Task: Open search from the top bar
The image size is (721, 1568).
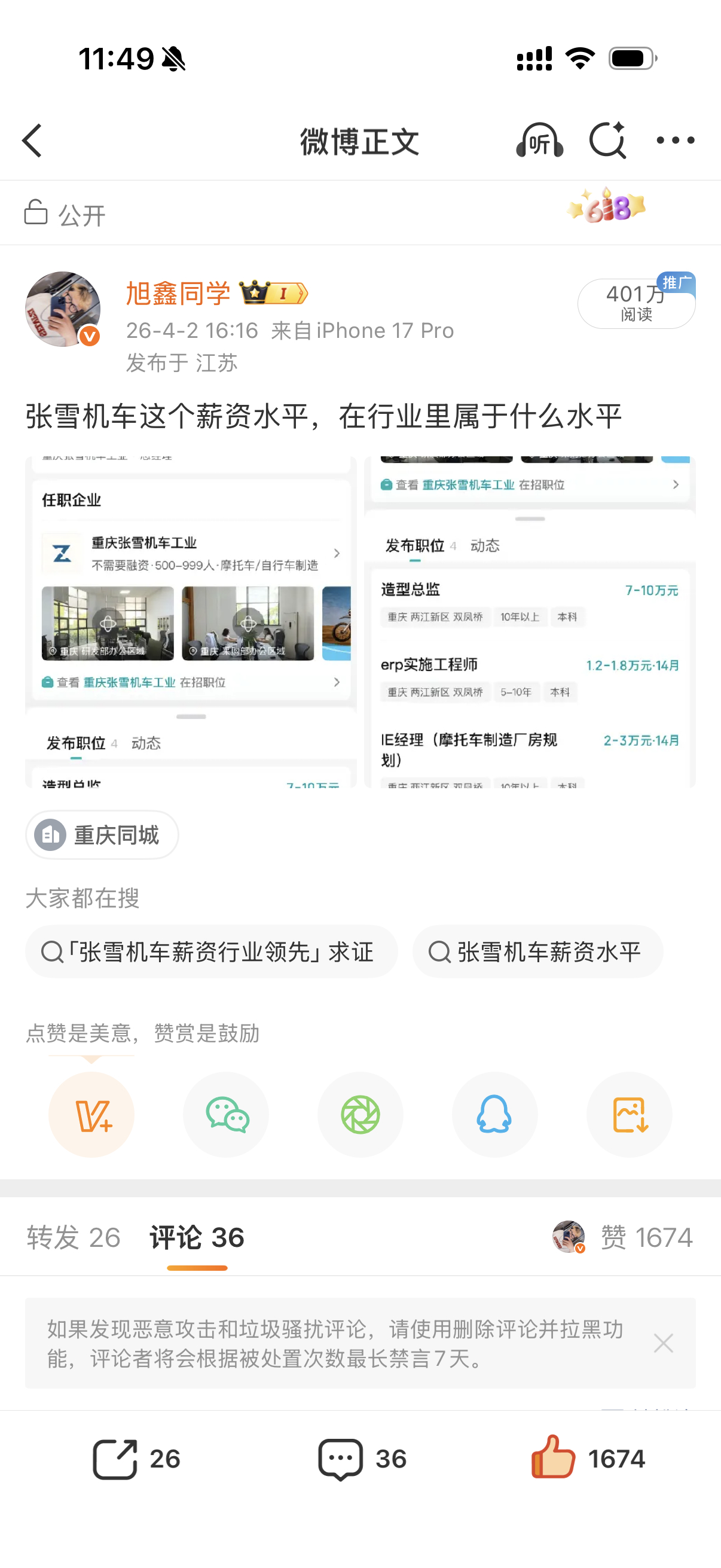Action: click(608, 140)
